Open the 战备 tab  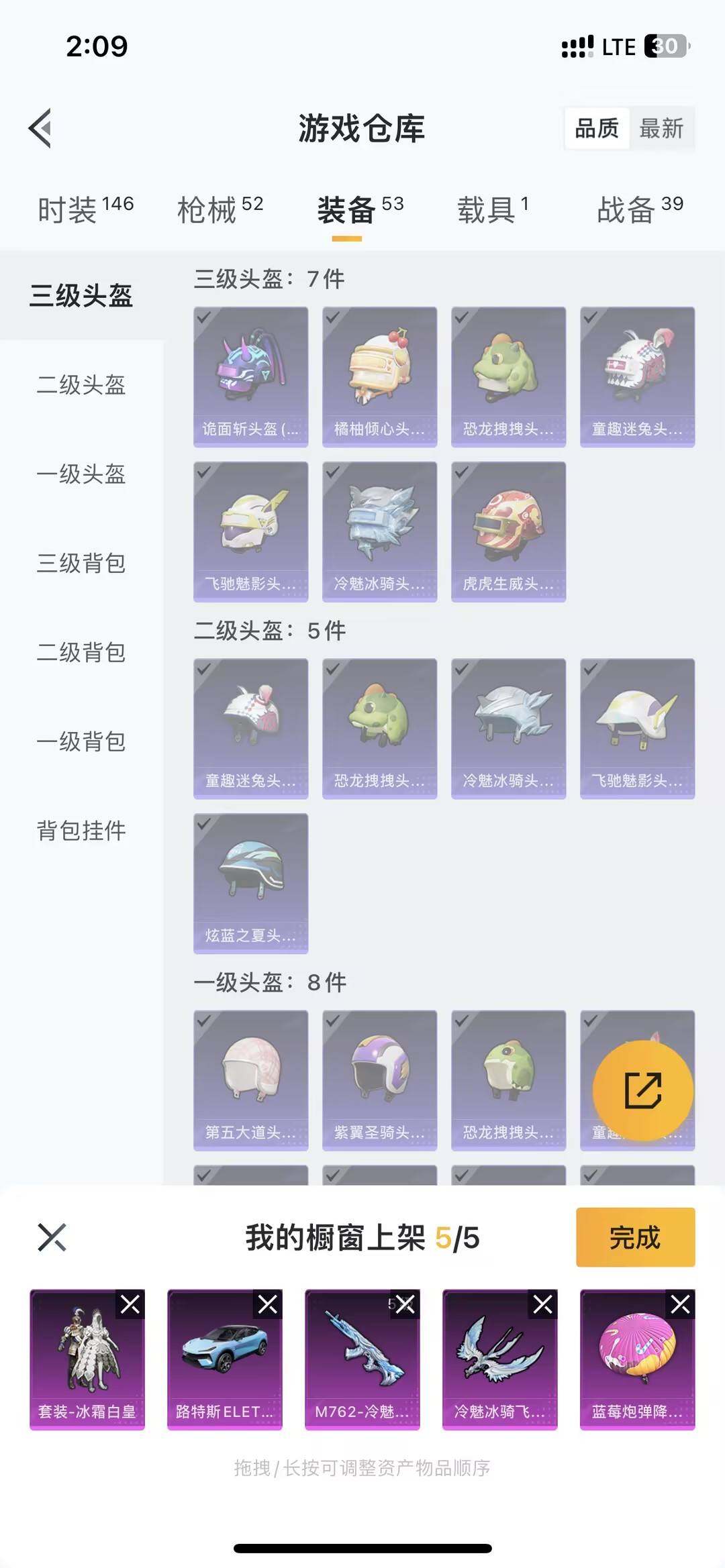tap(639, 209)
